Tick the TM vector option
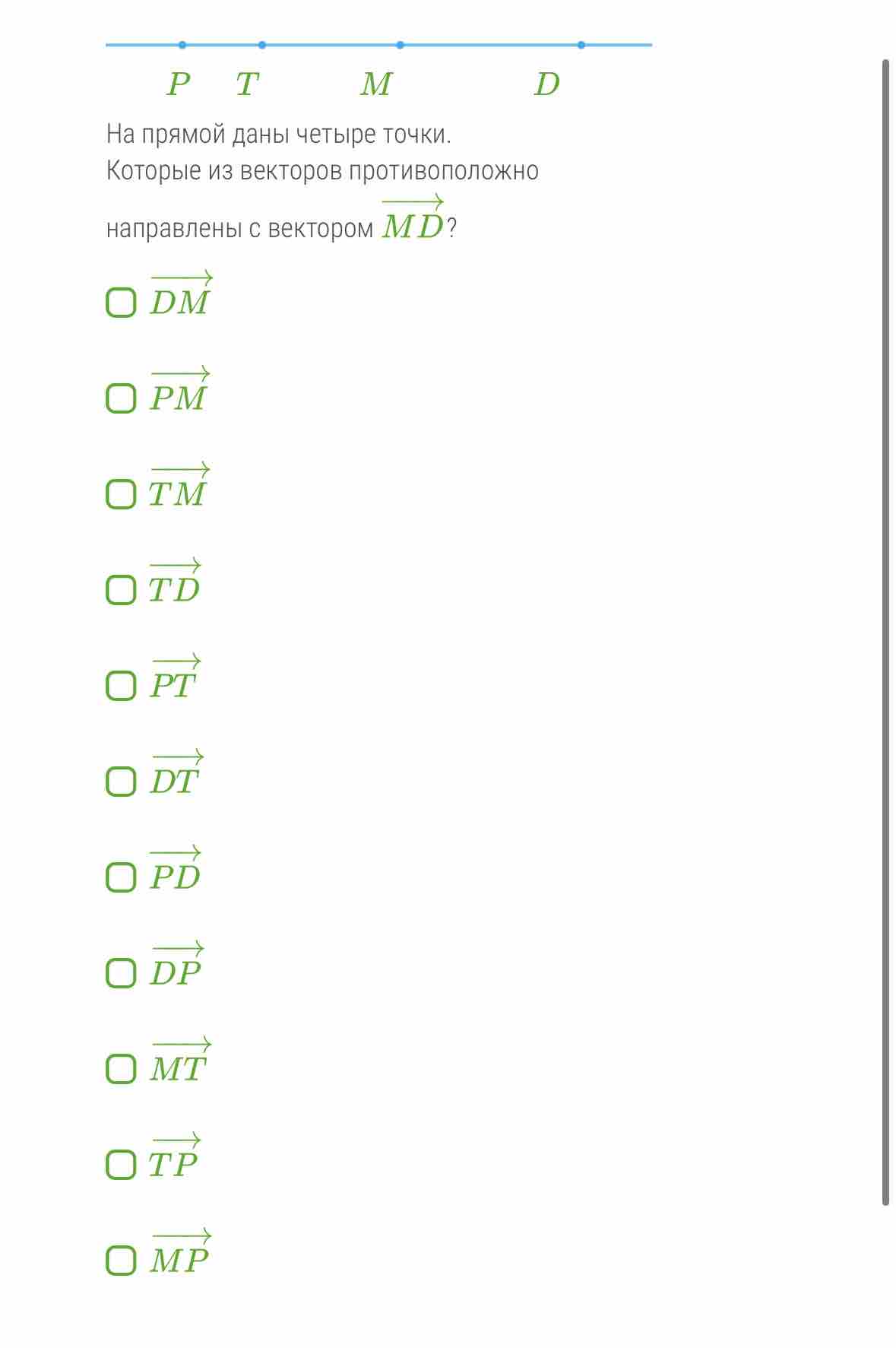 (x=121, y=494)
